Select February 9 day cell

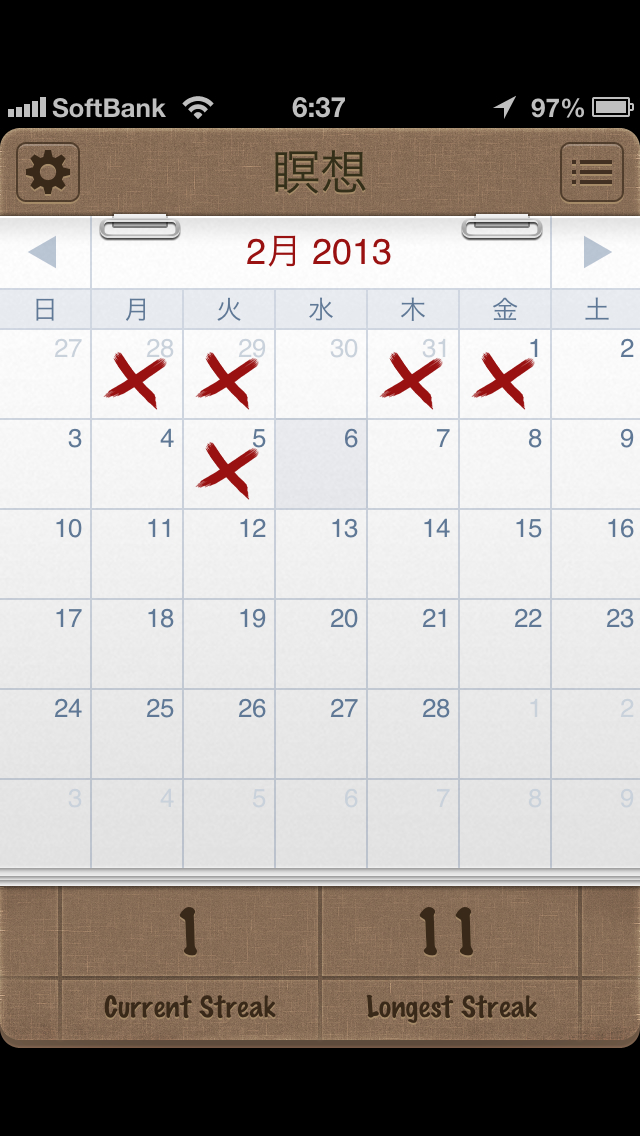[596, 464]
